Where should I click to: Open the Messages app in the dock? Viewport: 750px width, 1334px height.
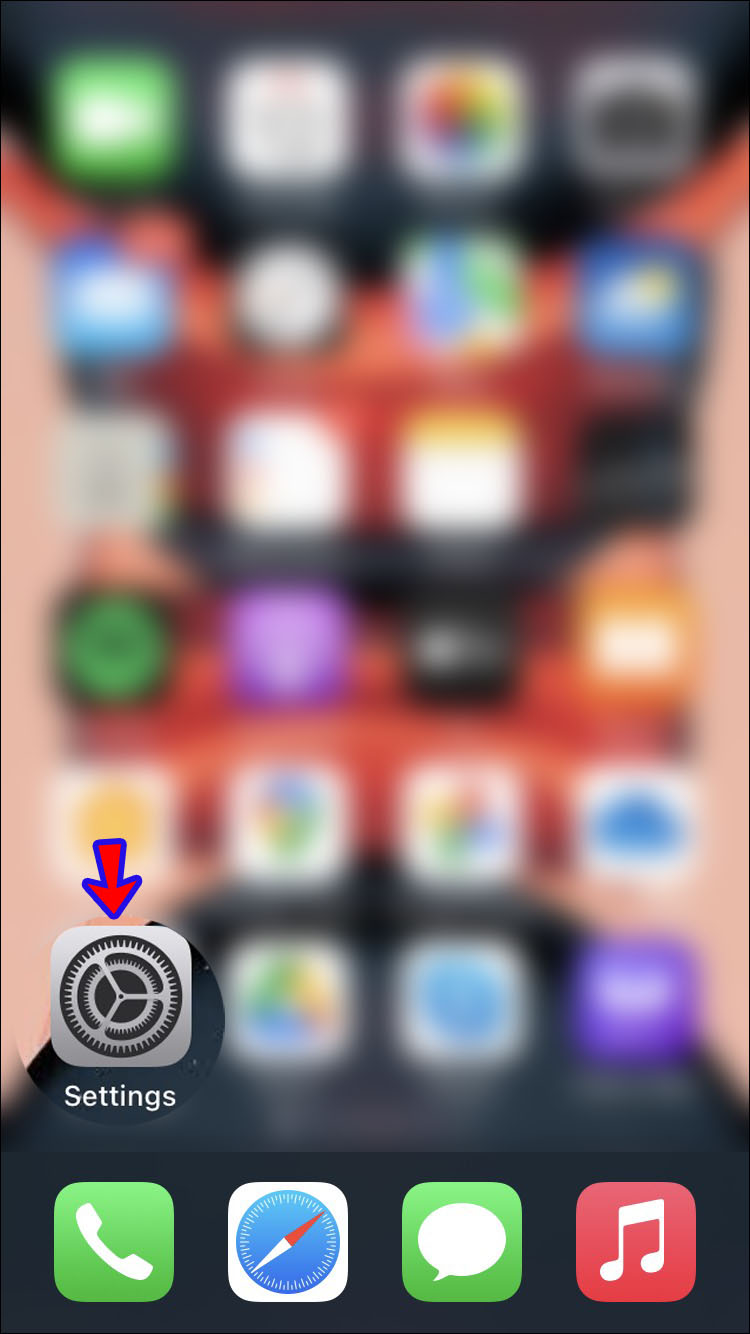462,1241
